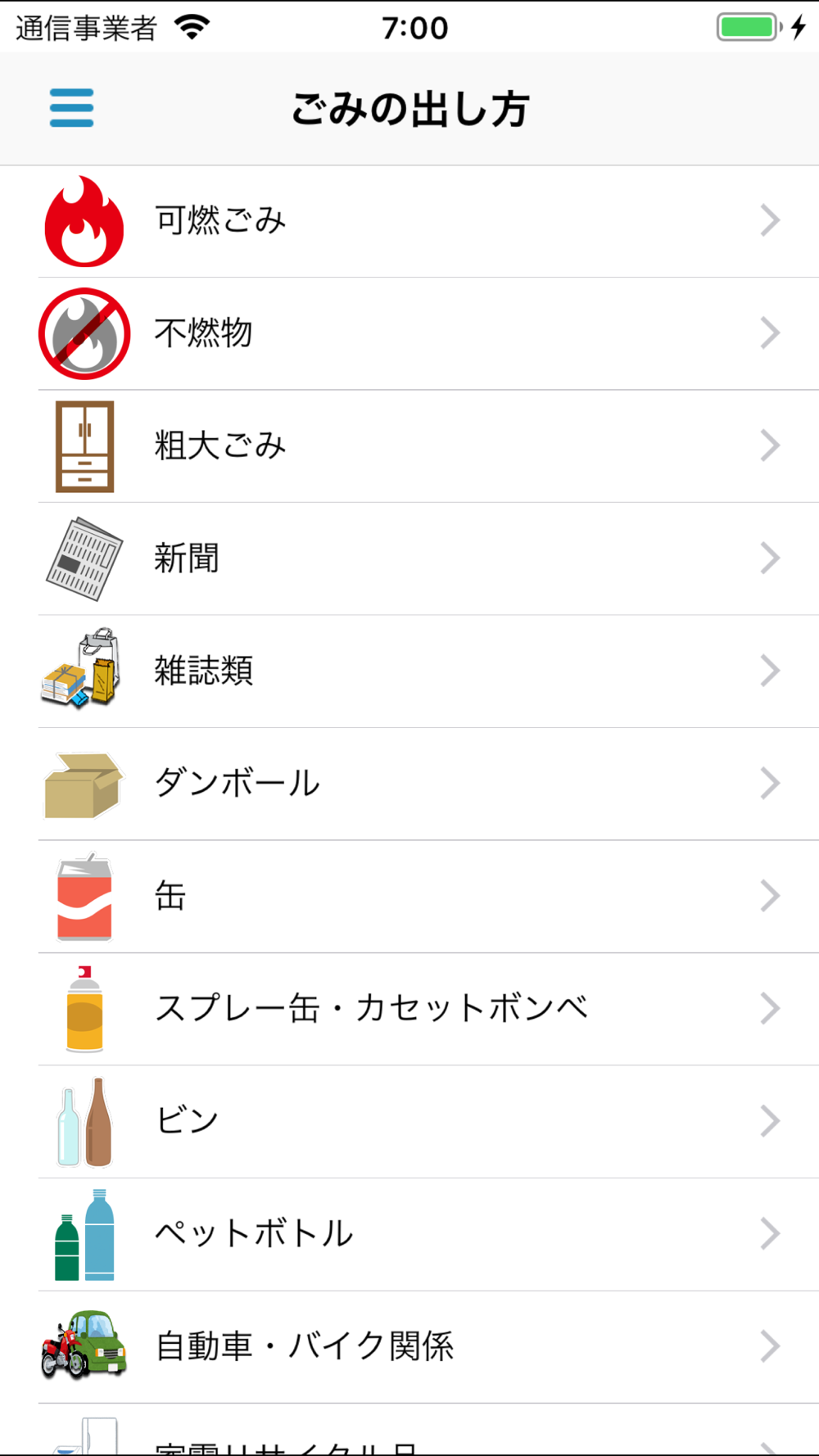Open the 缶 category
The height and width of the screenshot is (1456, 819).
pos(409,897)
